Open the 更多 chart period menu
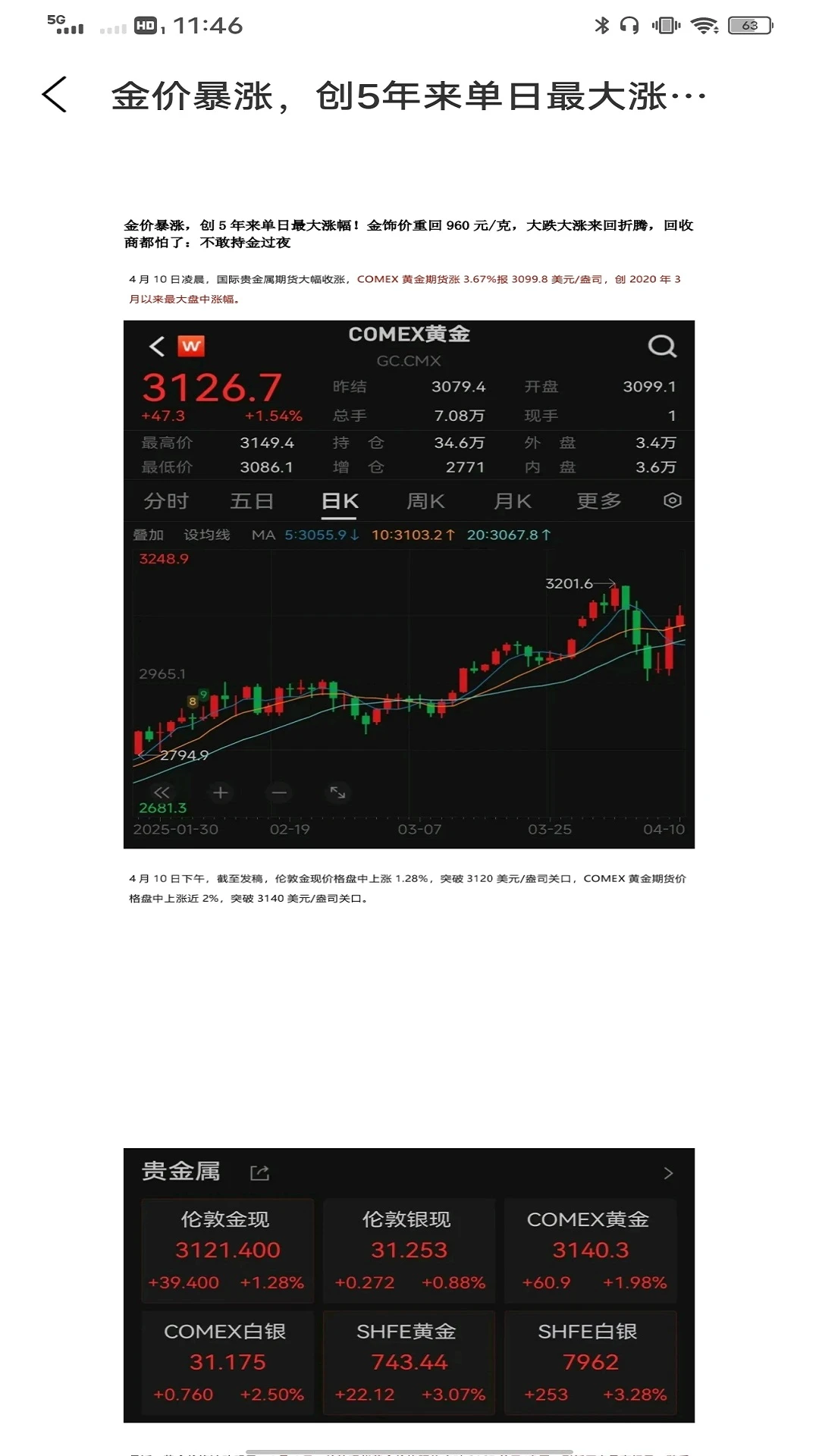Image resolution: width=819 pixels, height=1456 pixels. [x=598, y=500]
